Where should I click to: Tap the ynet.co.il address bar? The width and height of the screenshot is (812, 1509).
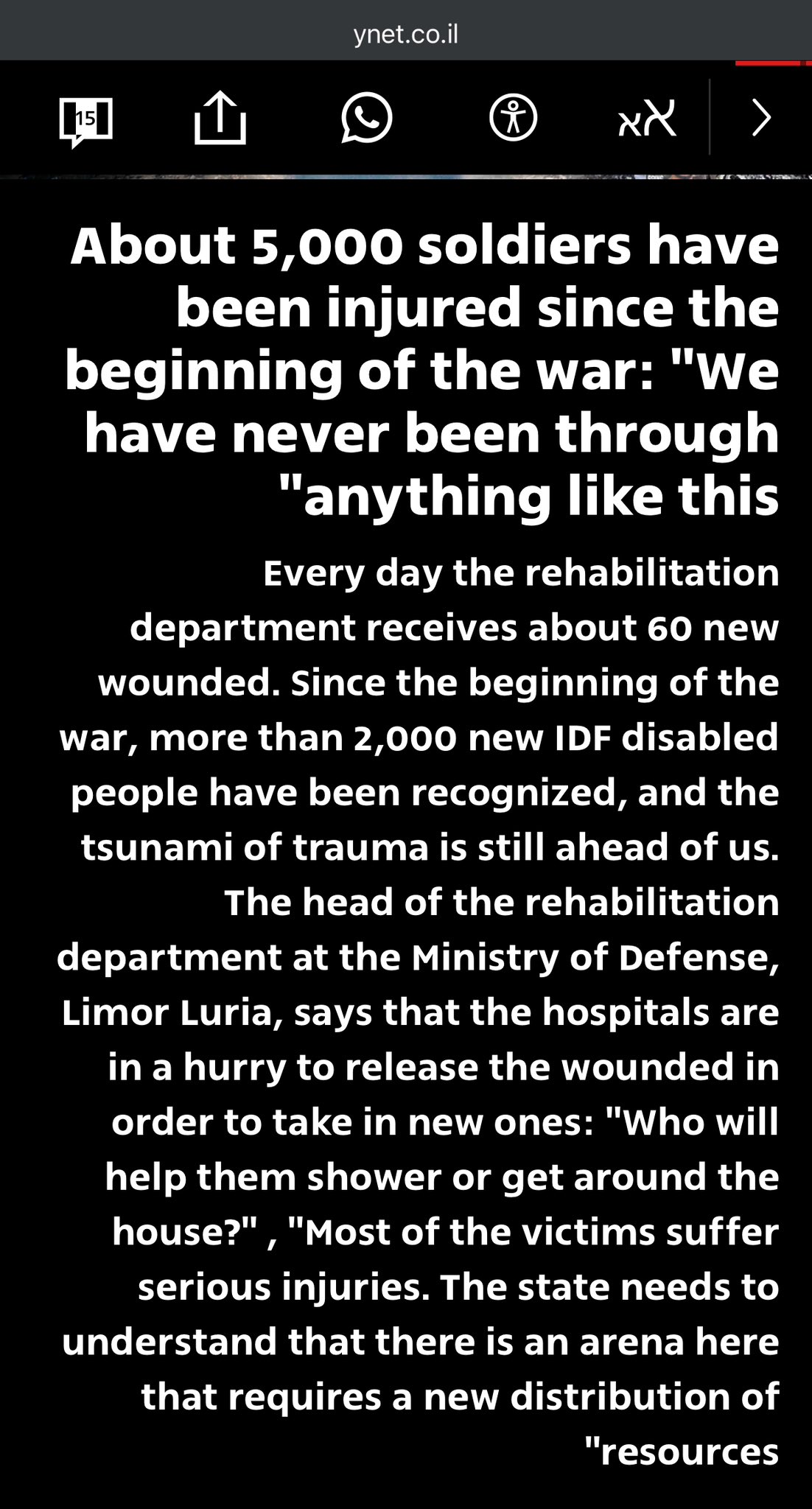[x=406, y=34]
